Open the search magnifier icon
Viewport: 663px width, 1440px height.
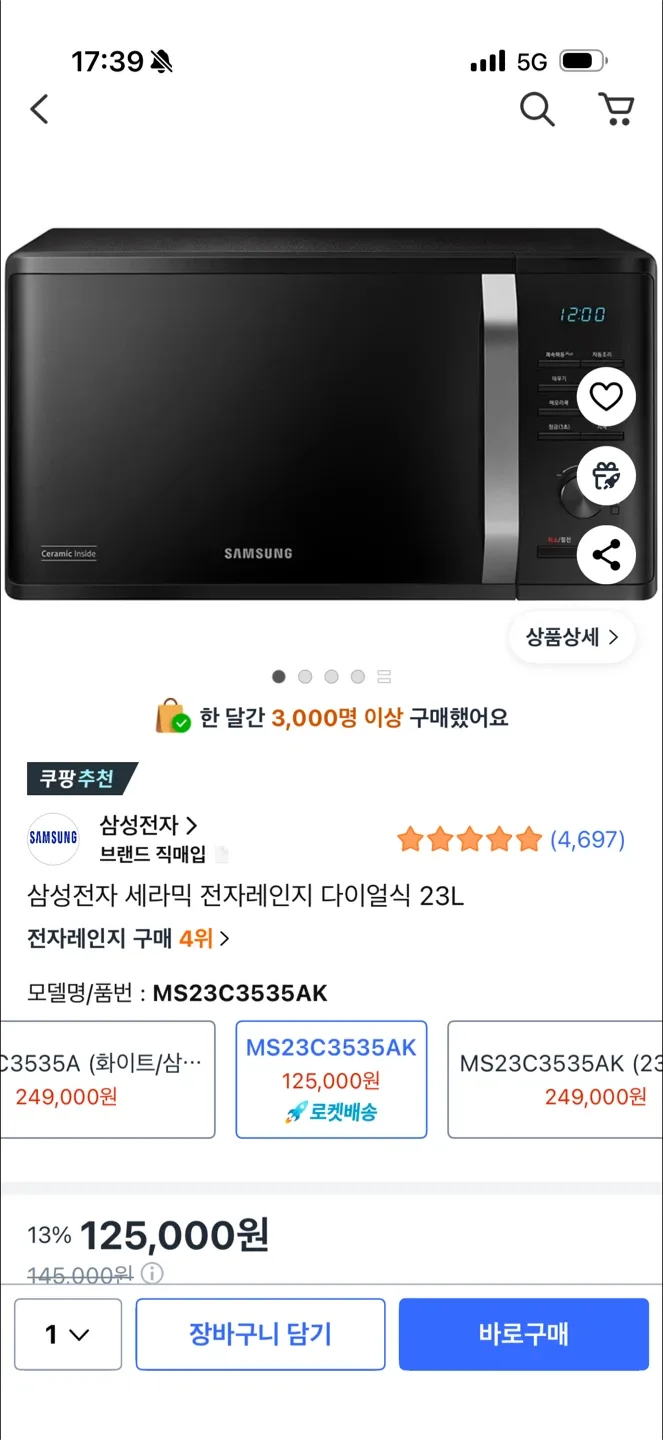click(537, 109)
